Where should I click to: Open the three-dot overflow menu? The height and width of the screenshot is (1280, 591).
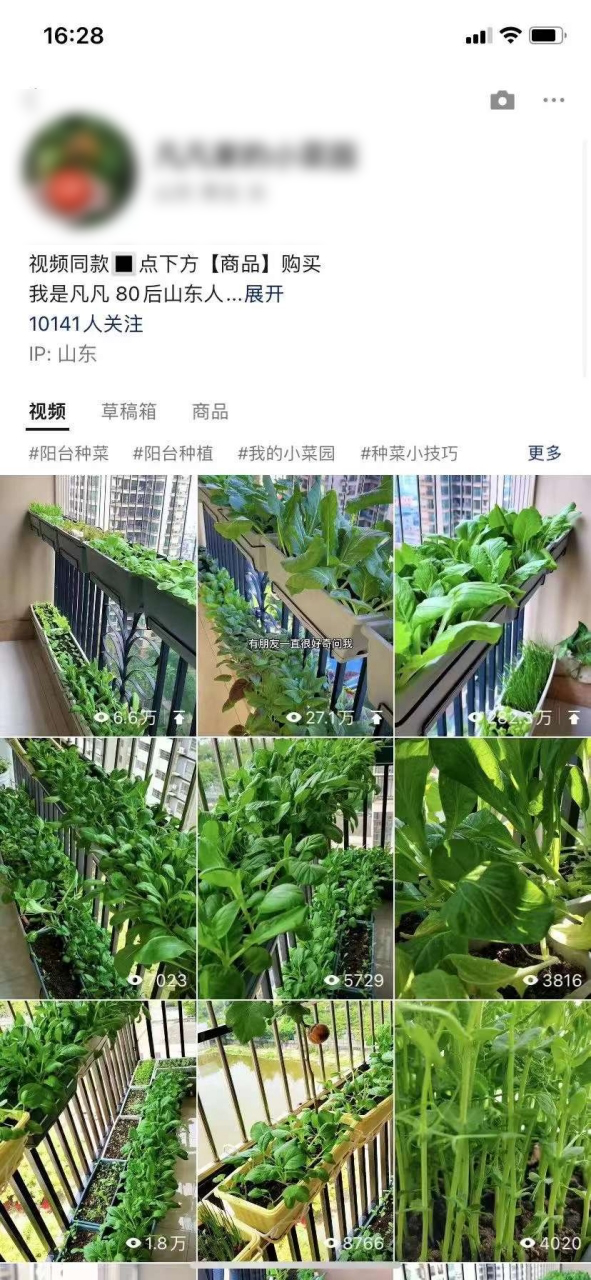point(554,100)
